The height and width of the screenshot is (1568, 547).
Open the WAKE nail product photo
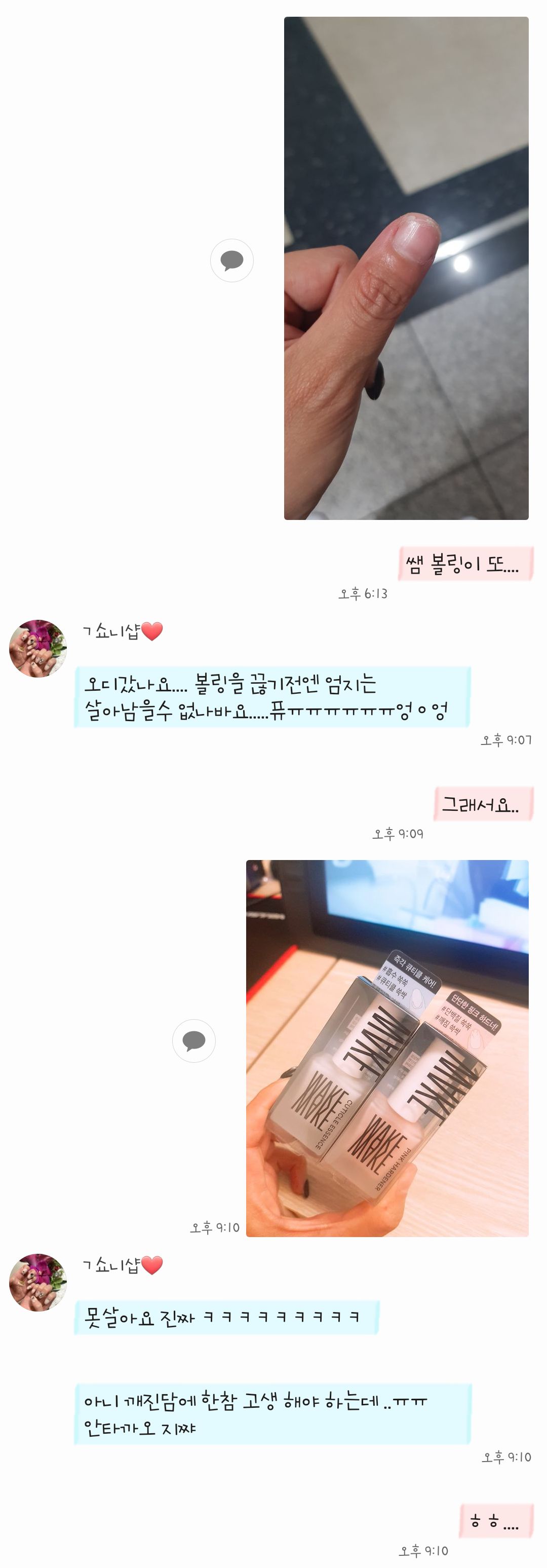click(x=387, y=1048)
